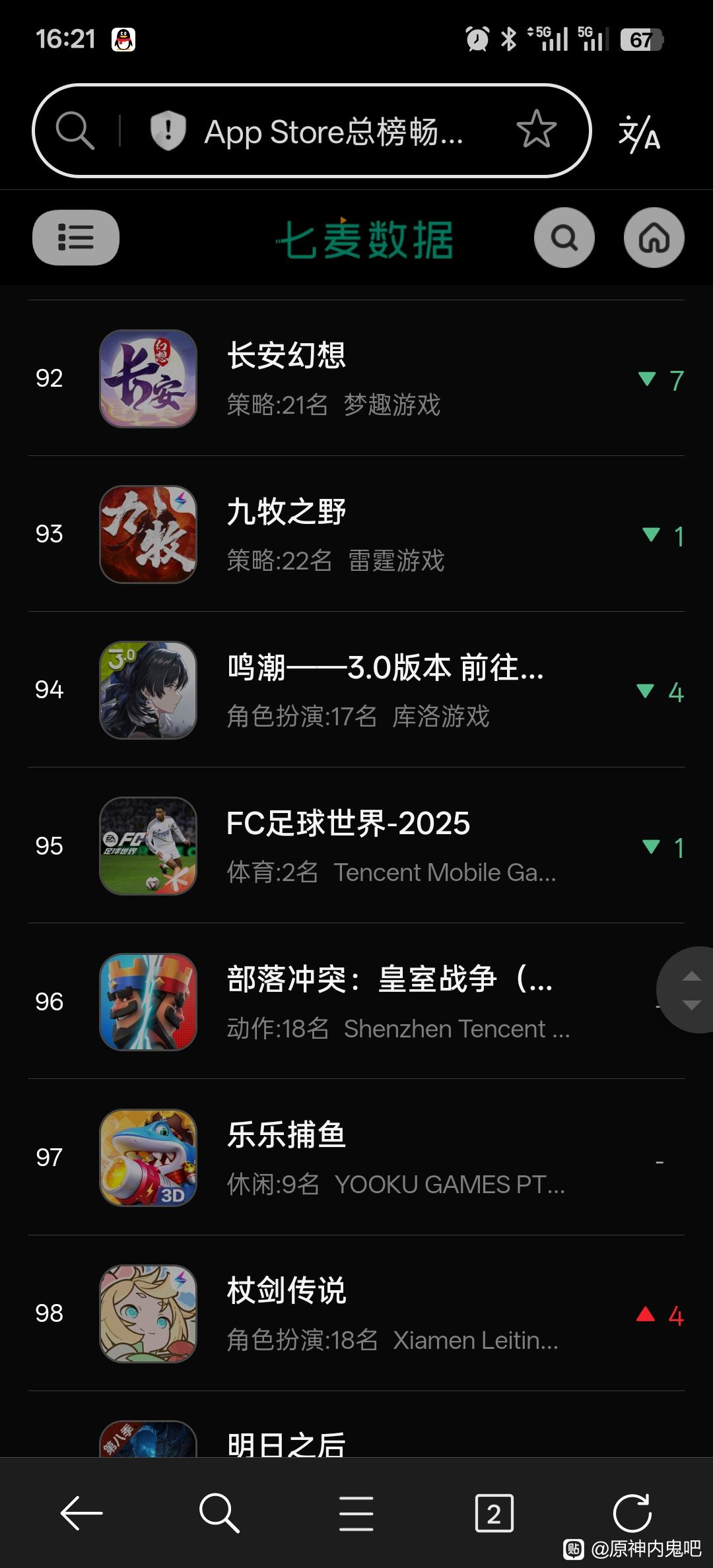Translate the page with the translate icon
This screenshot has width=713, height=1568.
638,133
